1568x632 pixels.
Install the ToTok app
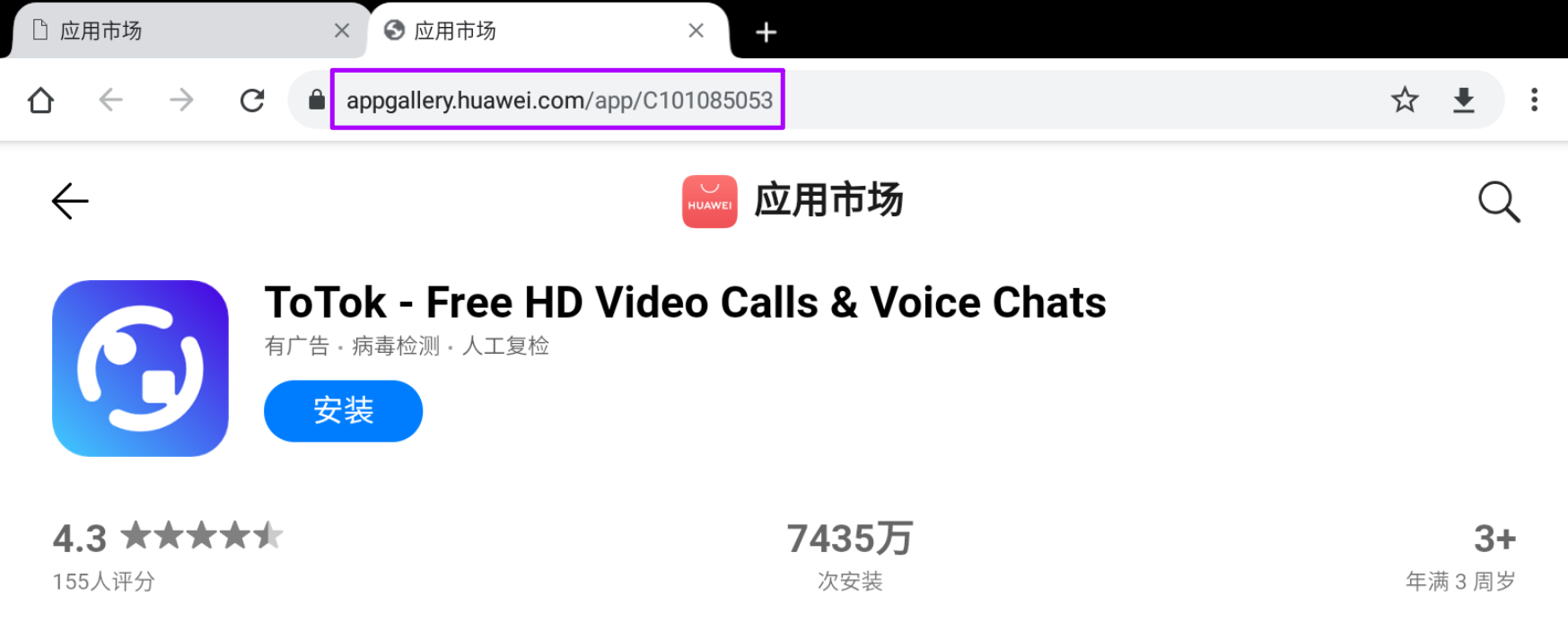click(x=343, y=411)
